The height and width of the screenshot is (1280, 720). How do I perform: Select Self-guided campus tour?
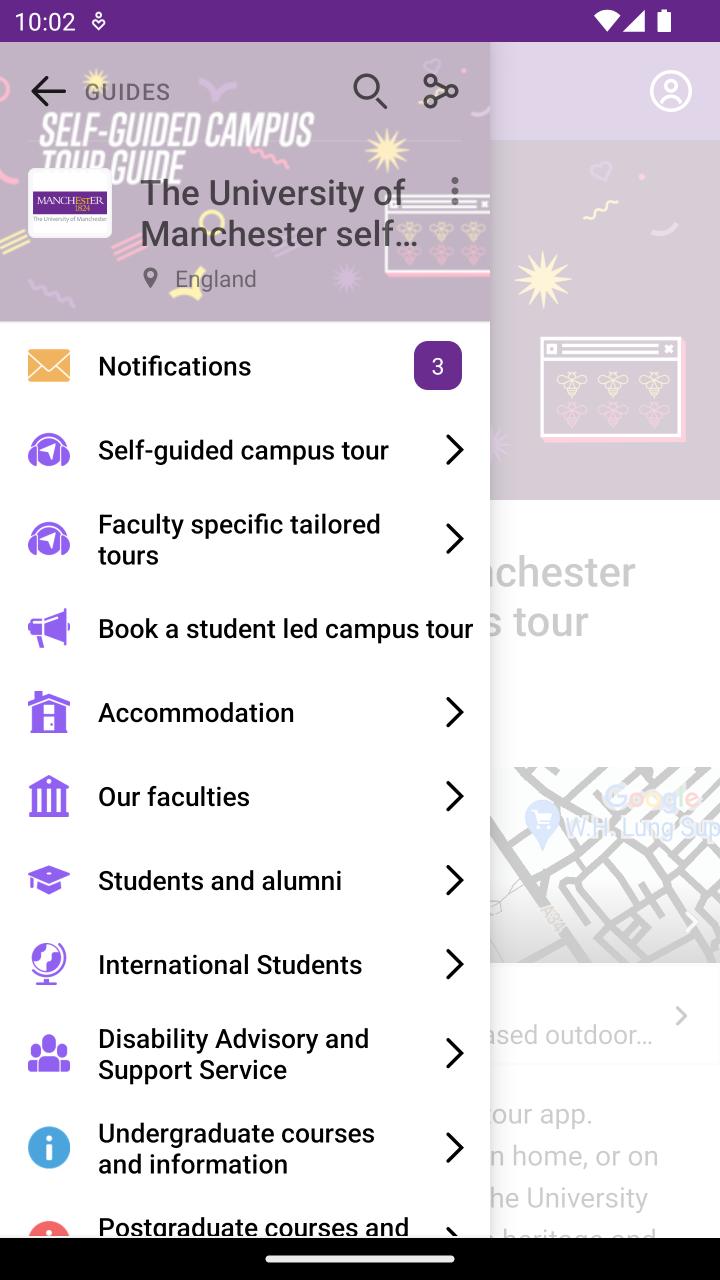244,450
